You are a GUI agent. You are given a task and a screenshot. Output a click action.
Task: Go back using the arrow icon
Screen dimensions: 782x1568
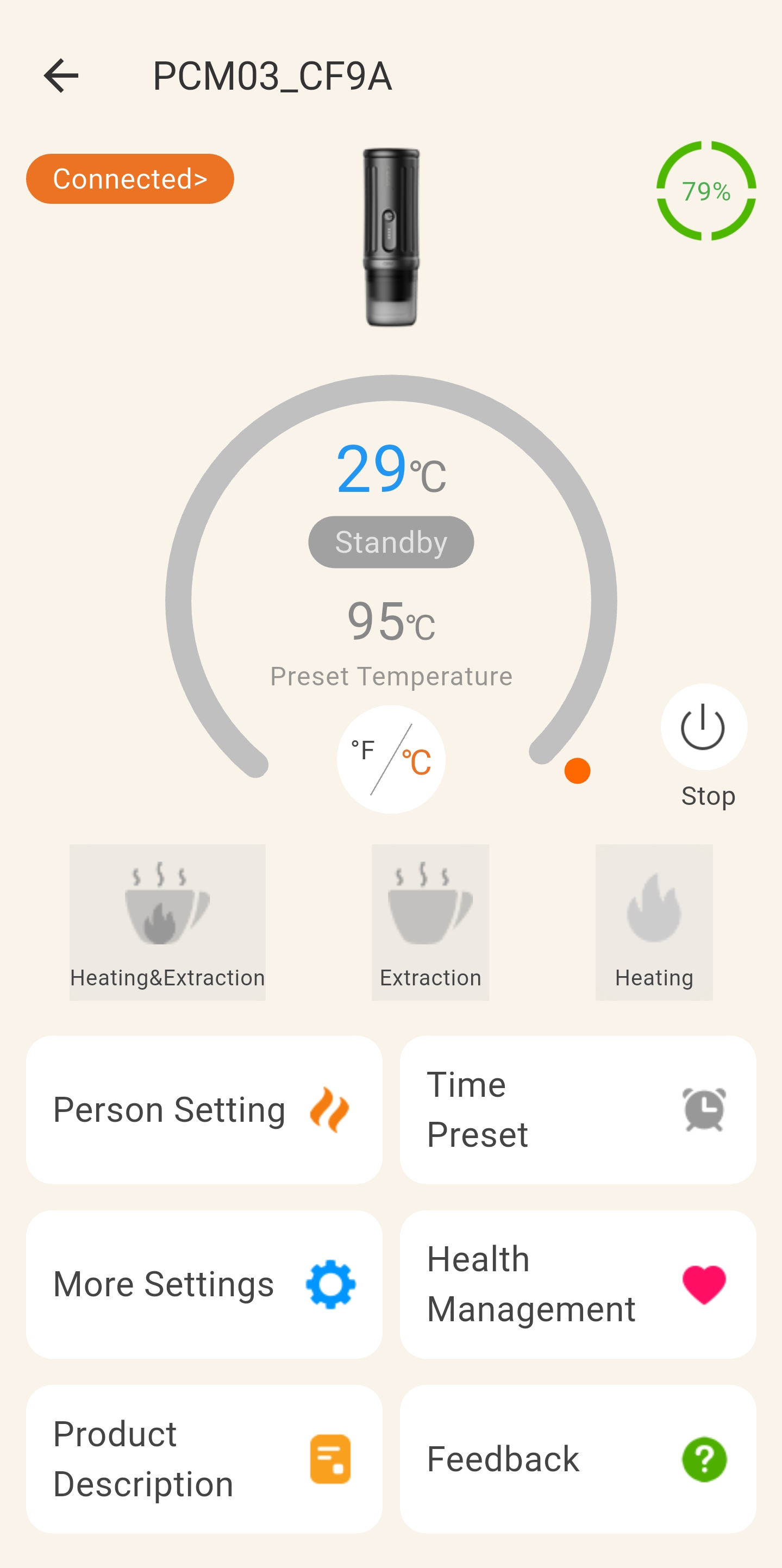(x=61, y=76)
